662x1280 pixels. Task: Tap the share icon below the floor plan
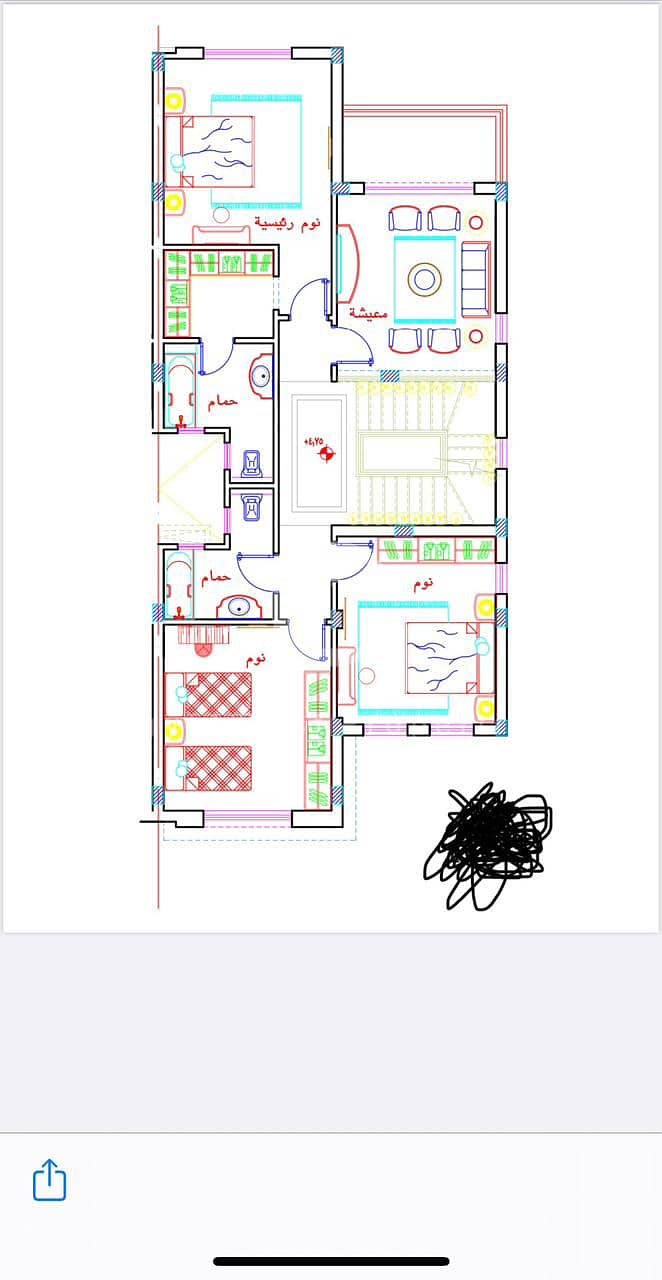pyautogui.click(x=49, y=1180)
